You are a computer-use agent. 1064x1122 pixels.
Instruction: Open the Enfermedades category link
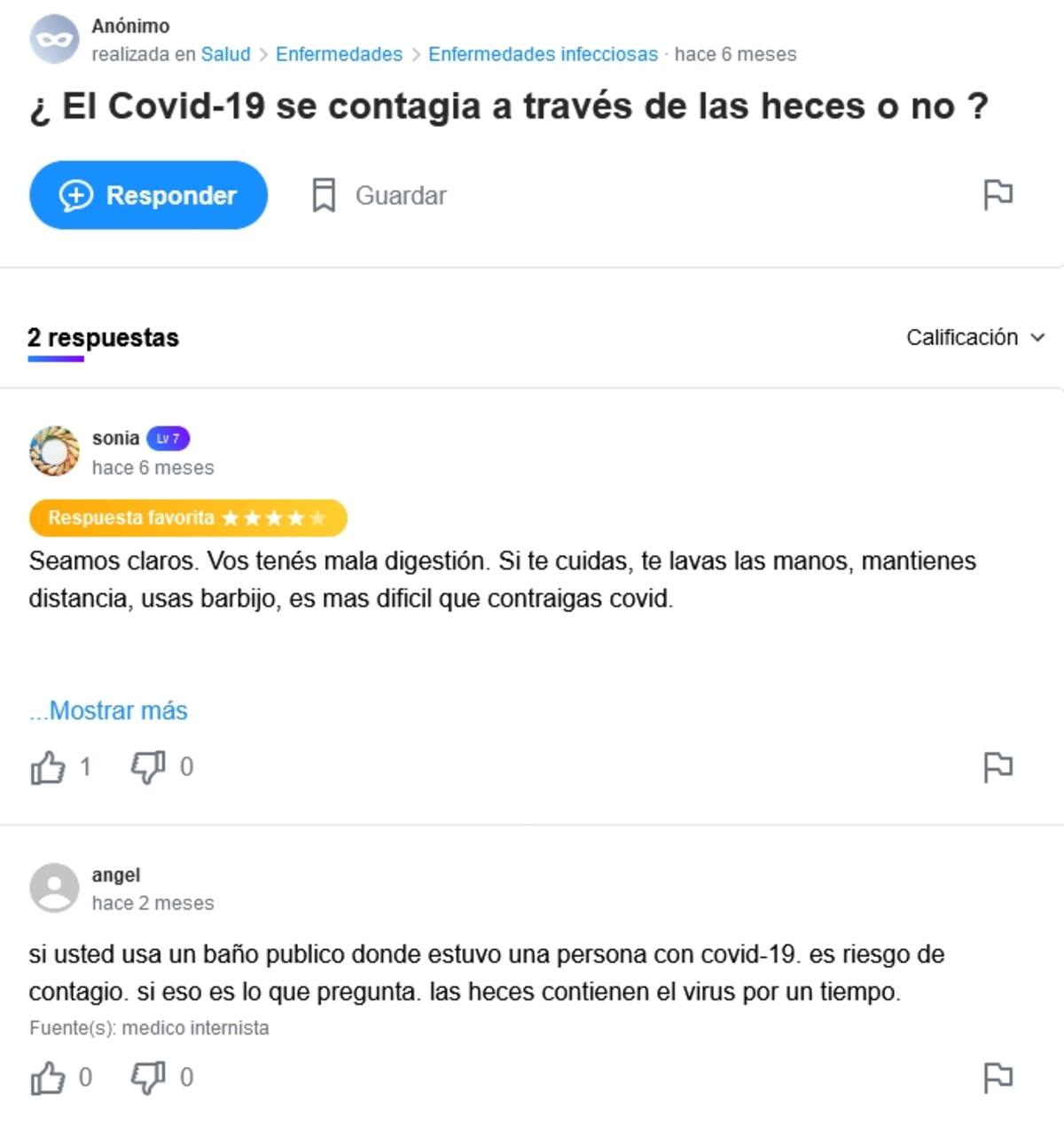339,54
